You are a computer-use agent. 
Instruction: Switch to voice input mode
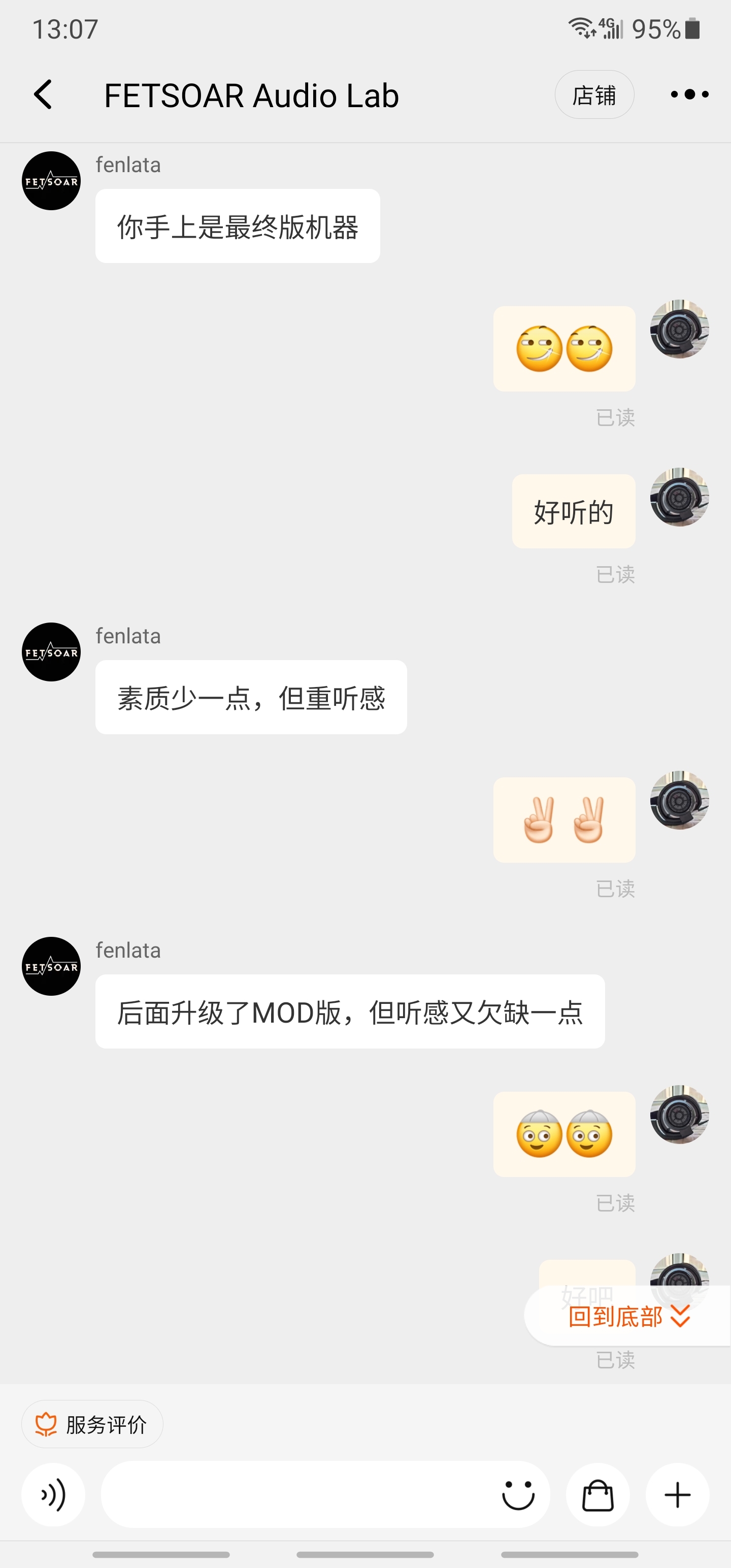54,1495
